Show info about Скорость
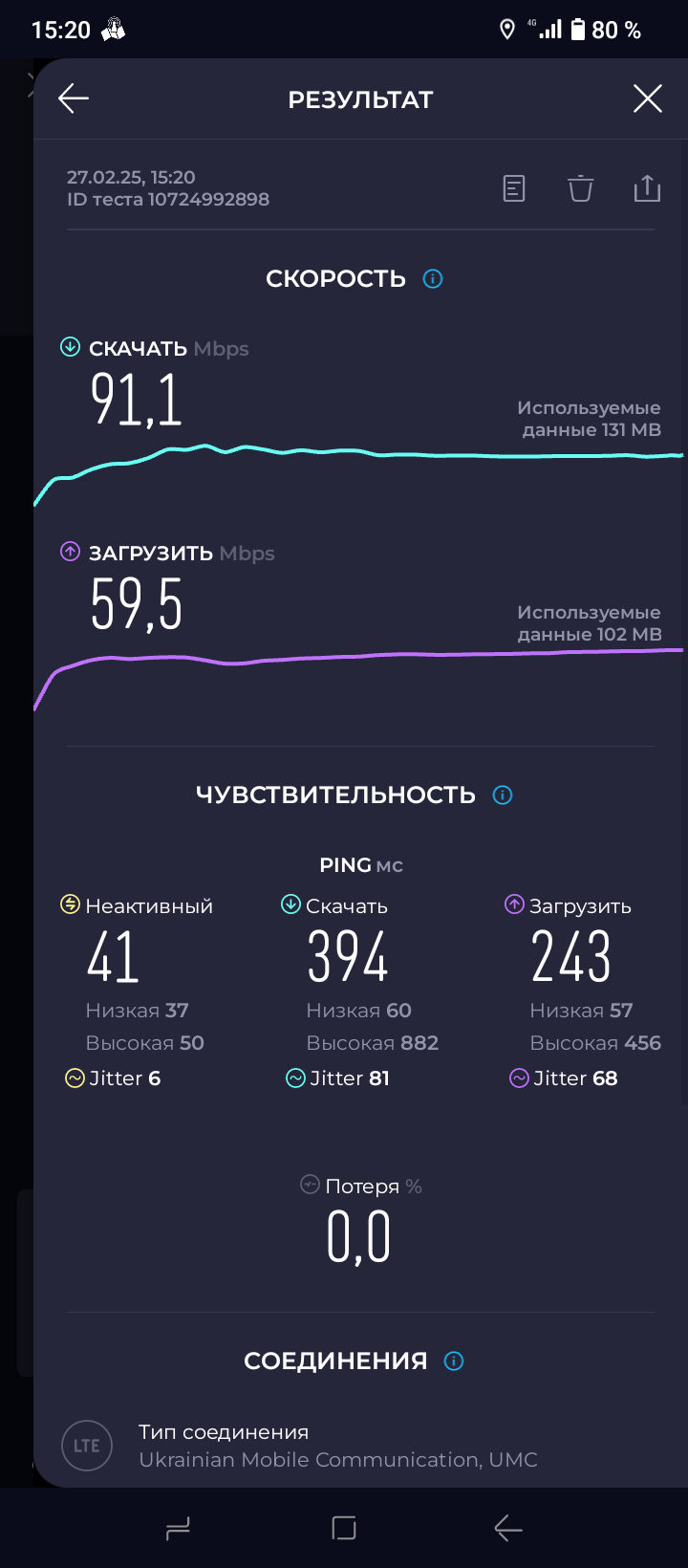 pyautogui.click(x=433, y=279)
